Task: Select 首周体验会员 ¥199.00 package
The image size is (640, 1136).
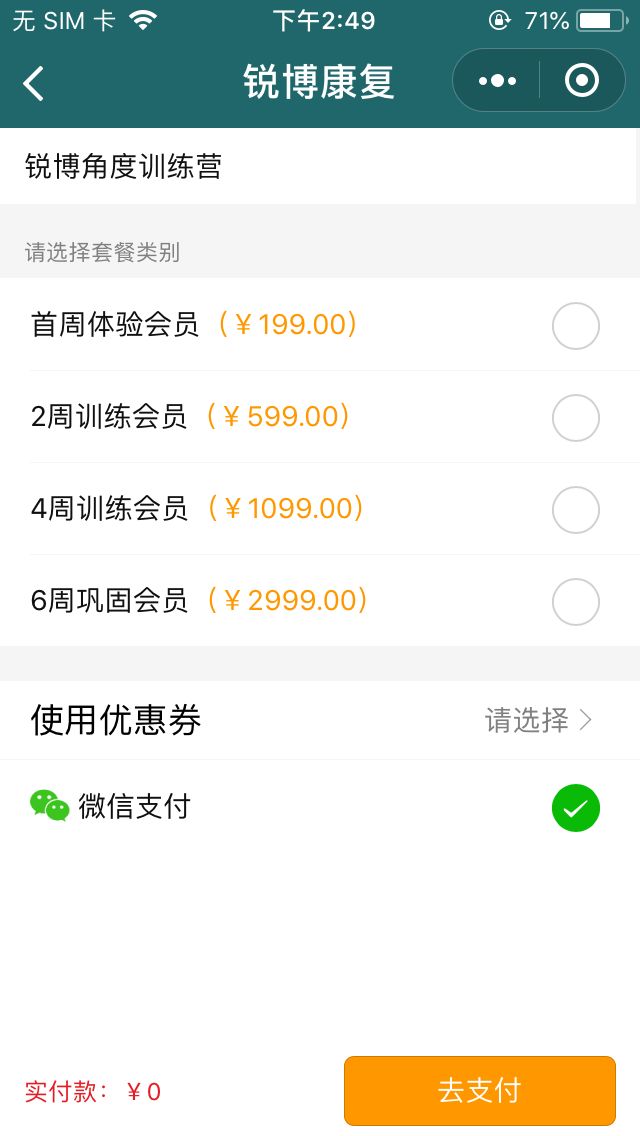Action: pyautogui.click(x=575, y=326)
